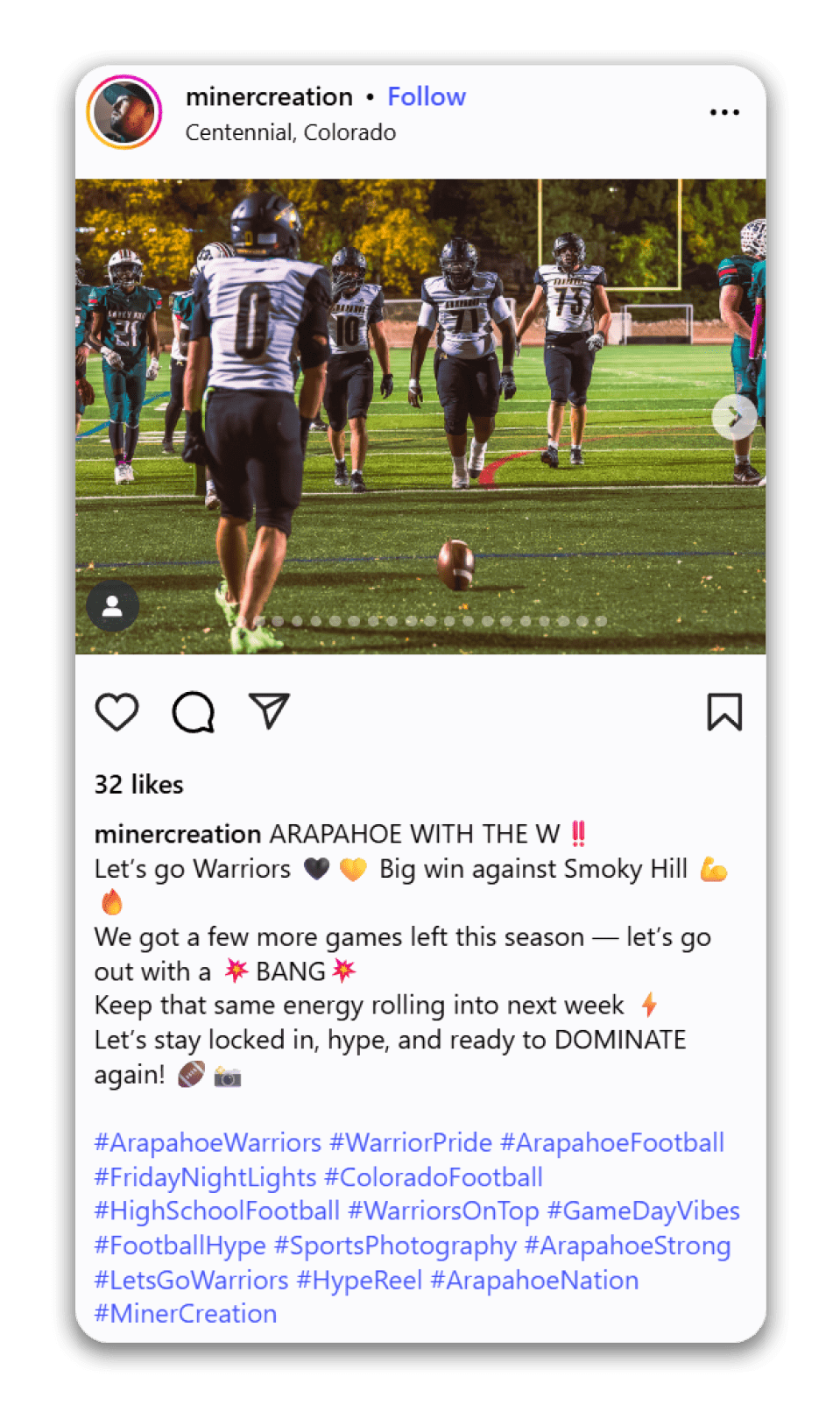The image size is (840, 1412).
Task: Open comments with the speech bubble
Action: (193, 711)
